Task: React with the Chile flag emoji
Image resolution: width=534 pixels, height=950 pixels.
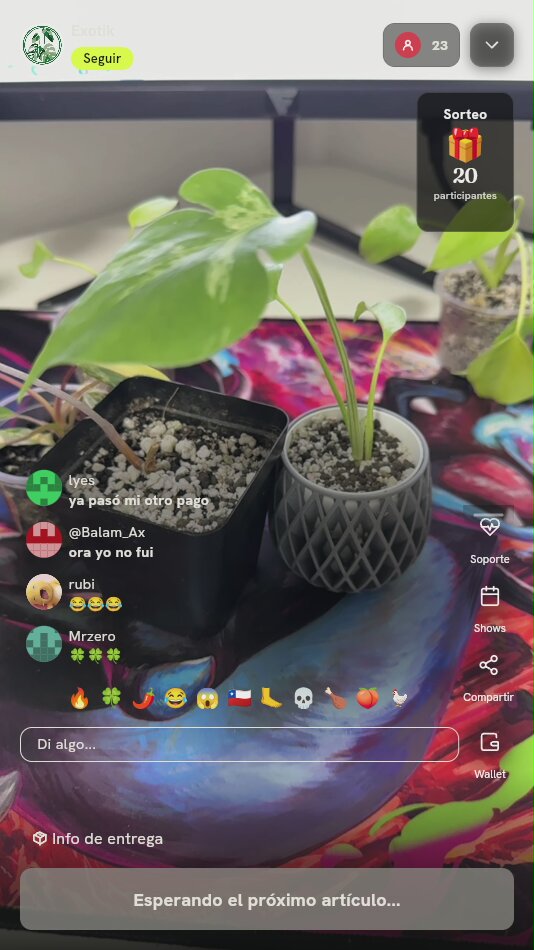Action: point(239,698)
